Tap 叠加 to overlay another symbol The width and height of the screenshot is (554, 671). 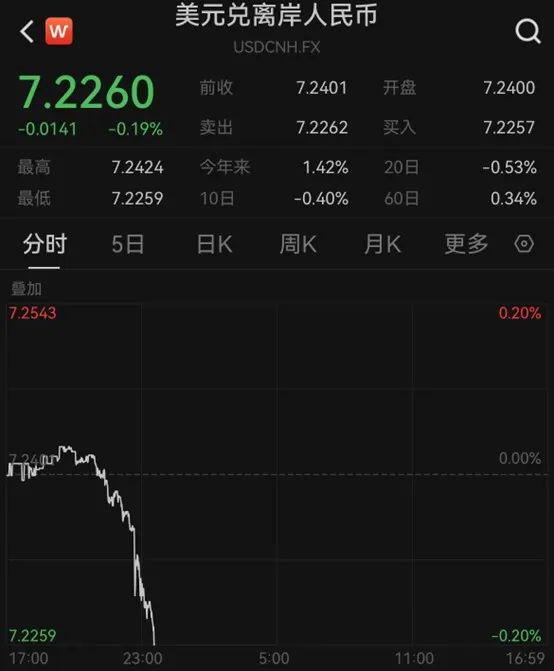point(26,289)
